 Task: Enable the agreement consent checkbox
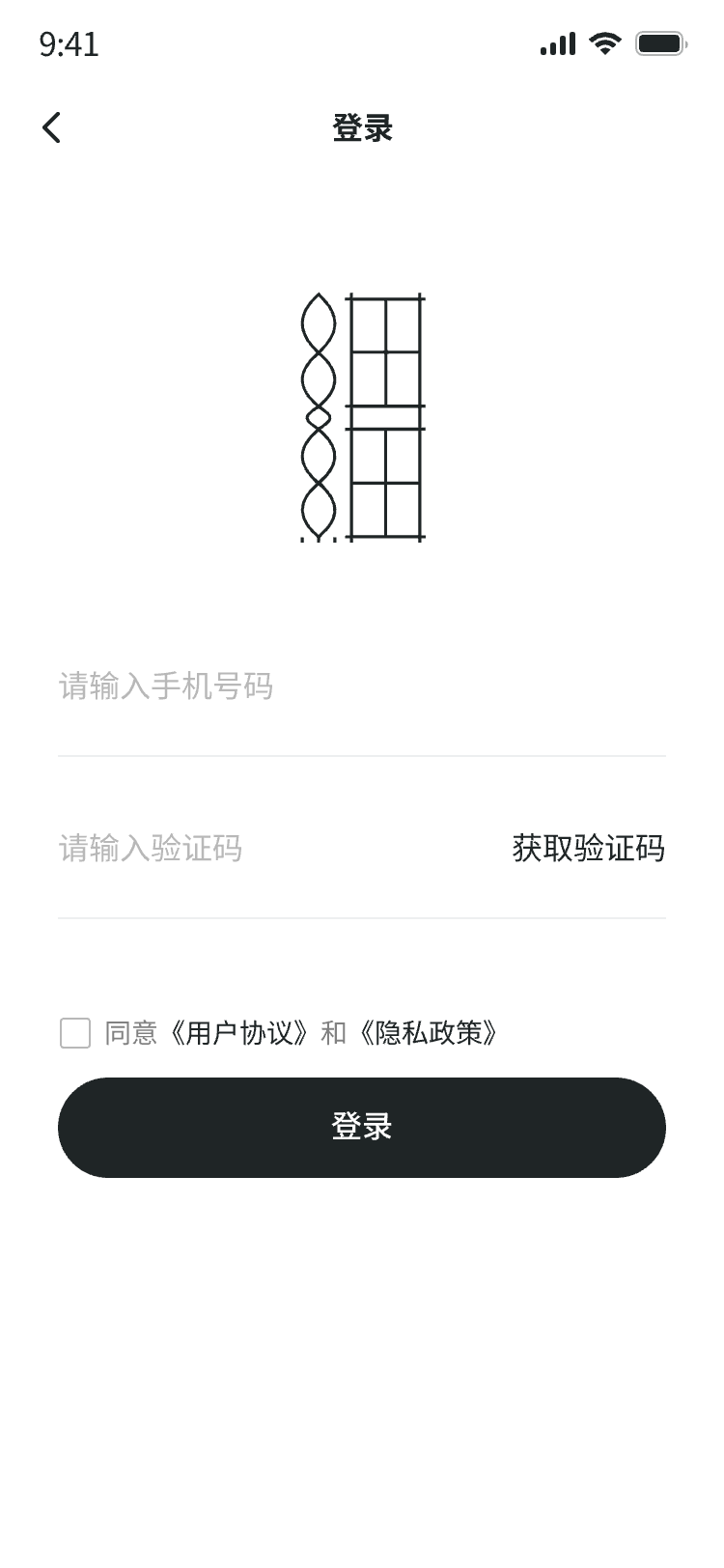click(x=74, y=1033)
